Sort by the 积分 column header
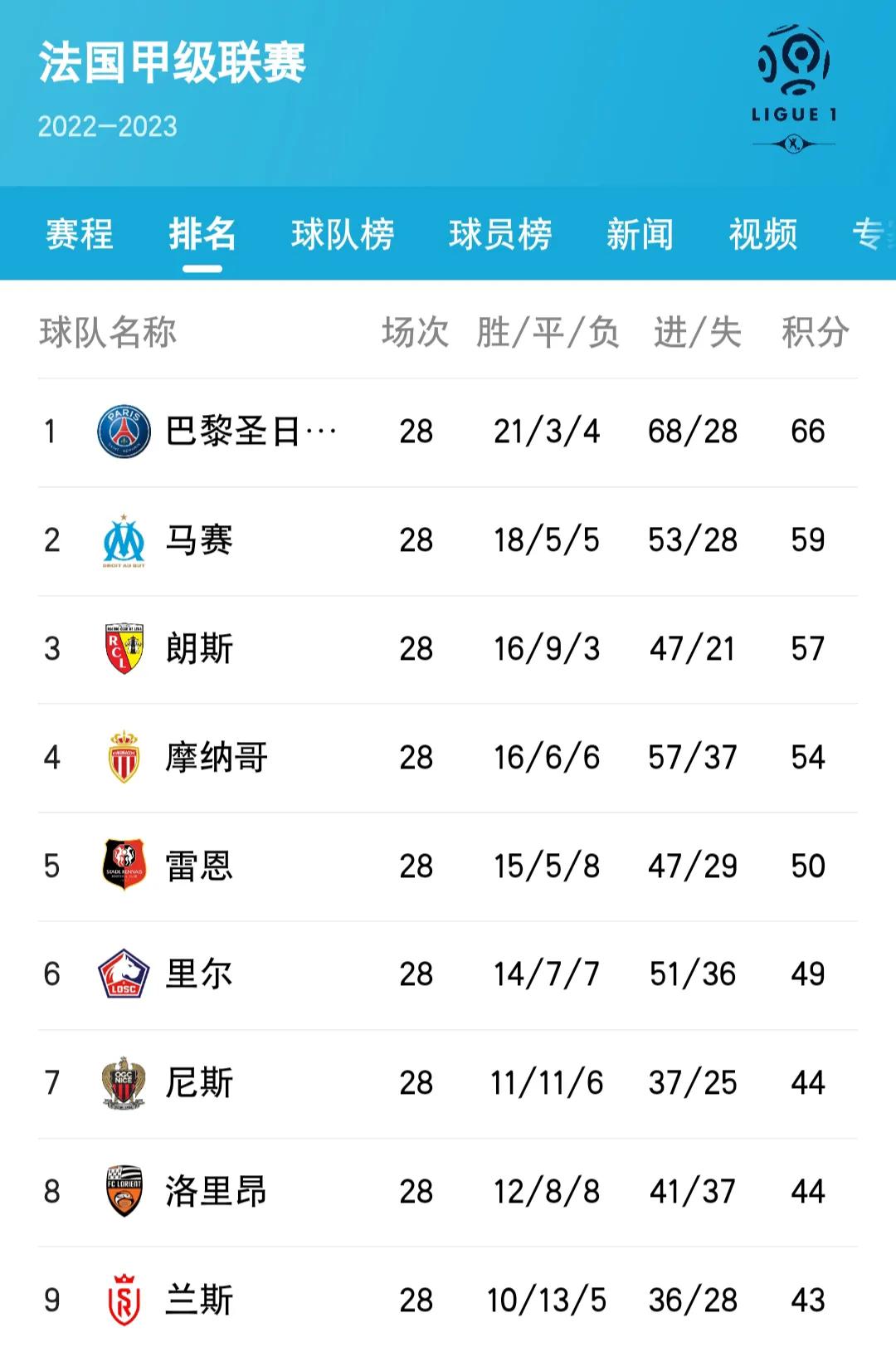896x1352 pixels. pyautogui.click(x=815, y=333)
